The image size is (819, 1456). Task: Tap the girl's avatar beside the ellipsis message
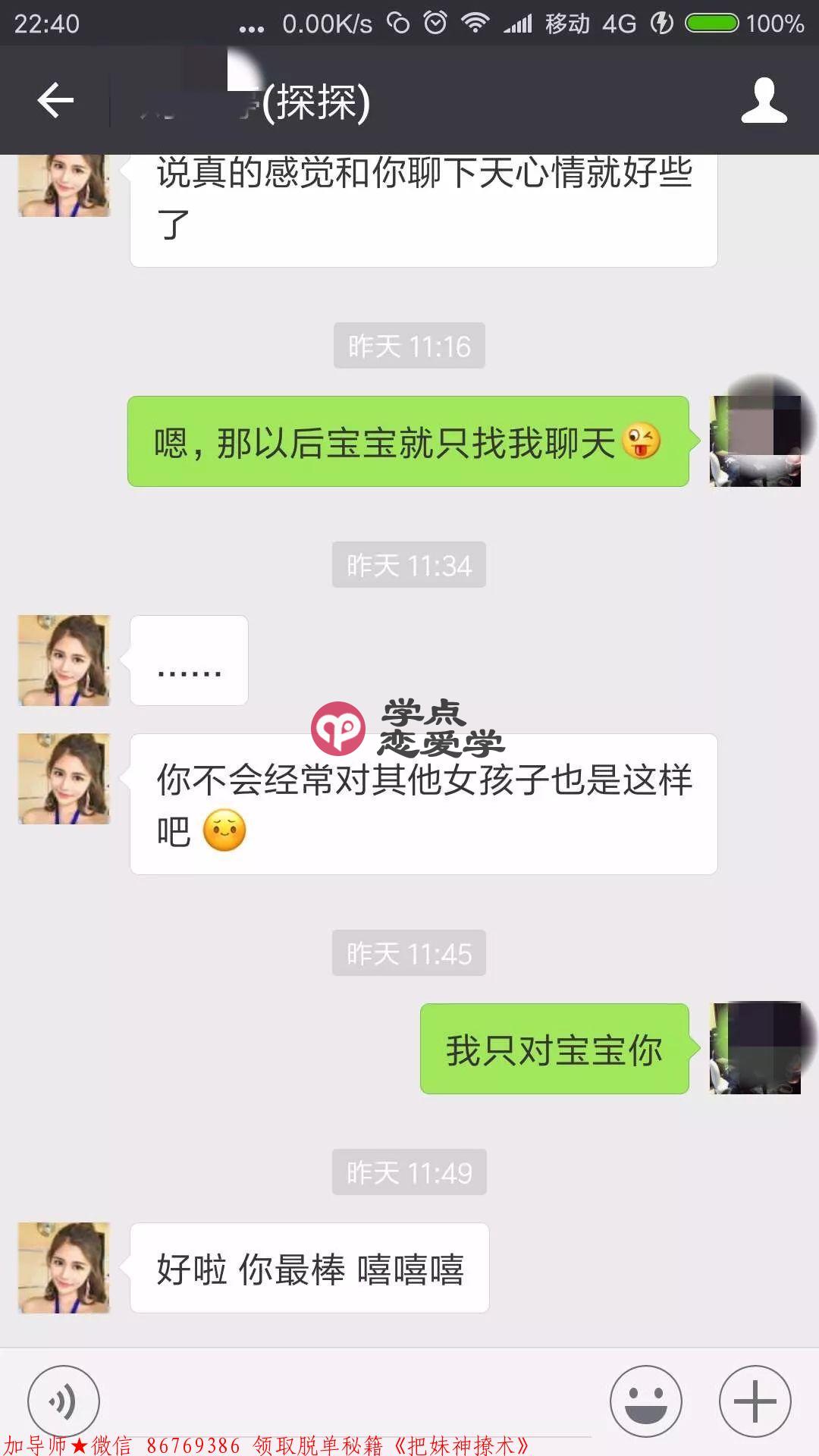pos(64,660)
